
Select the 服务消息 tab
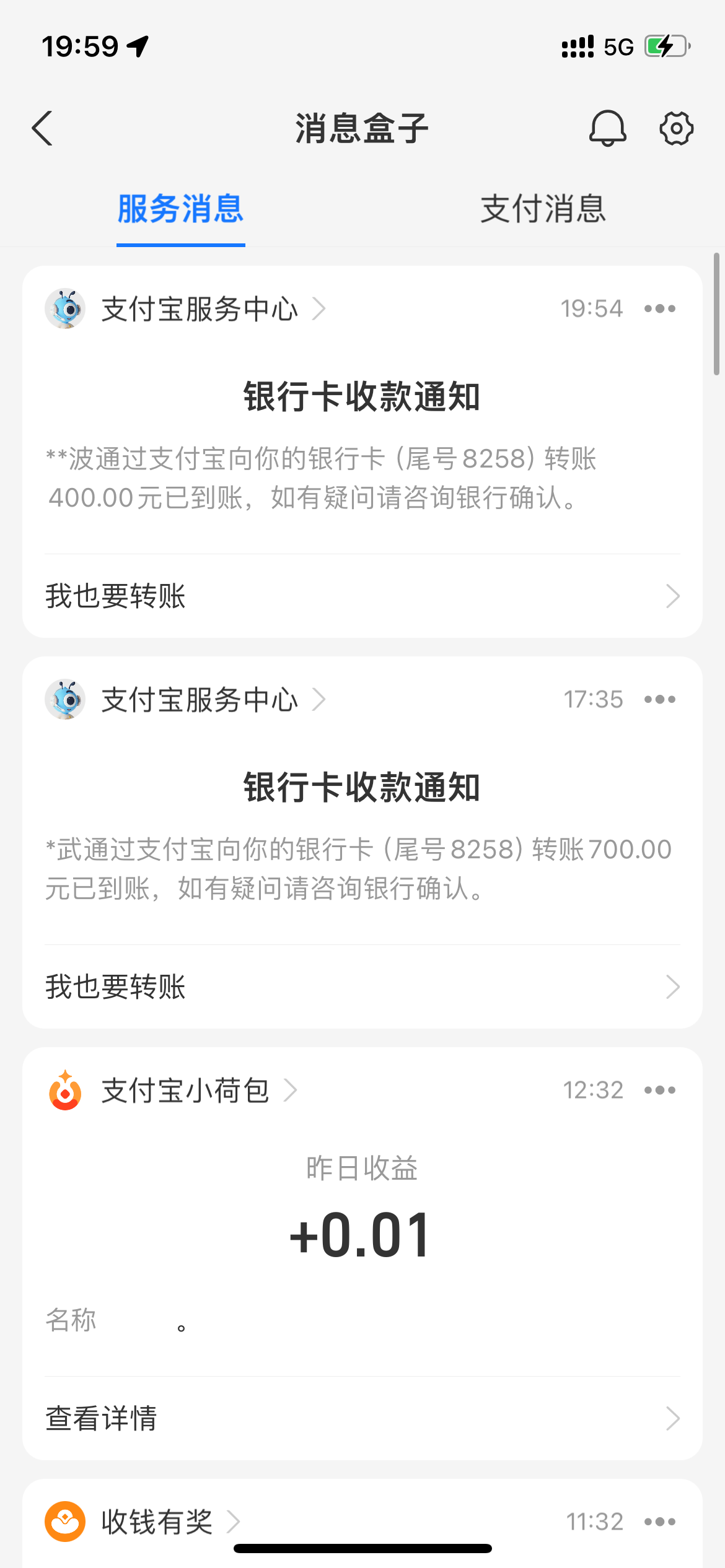point(180,209)
